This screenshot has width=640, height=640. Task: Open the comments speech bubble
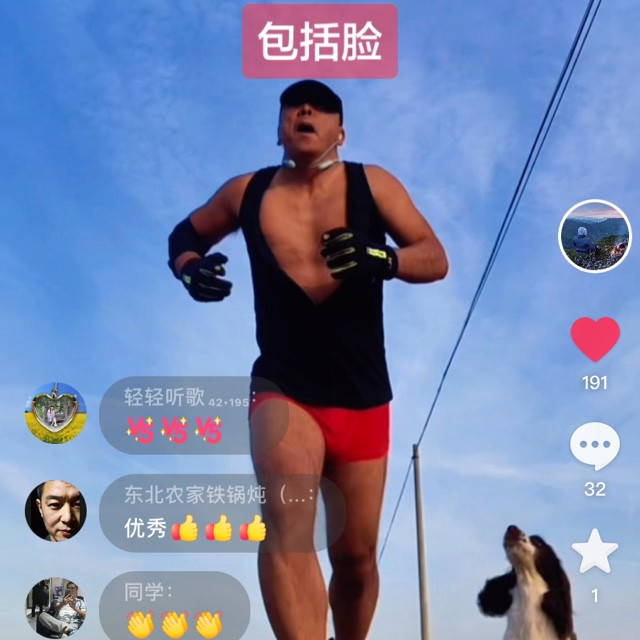coord(595,446)
